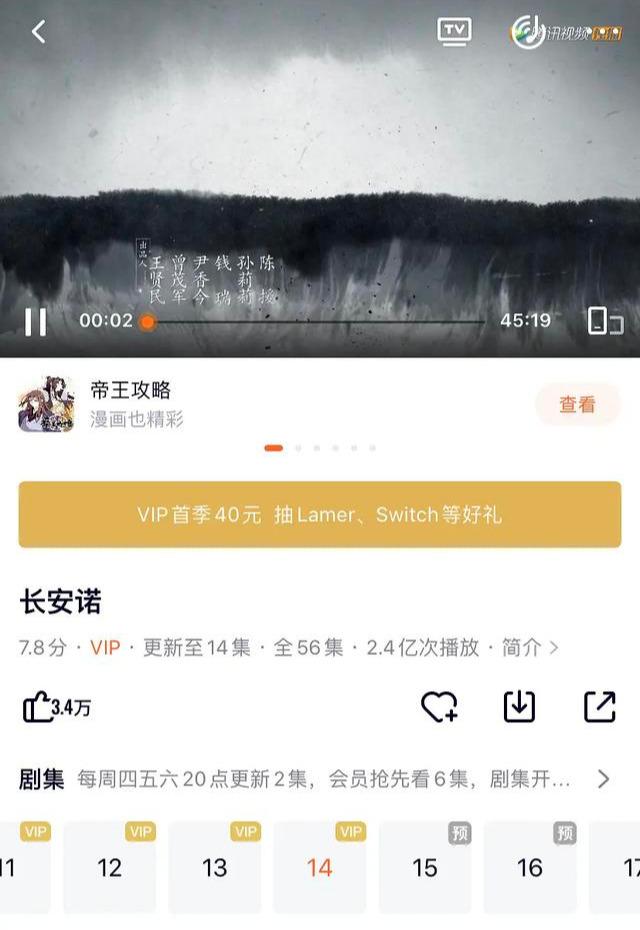The image size is (640, 930).
Task: Like the show with 3.4万 thumbs-up
Action: (56, 707)
